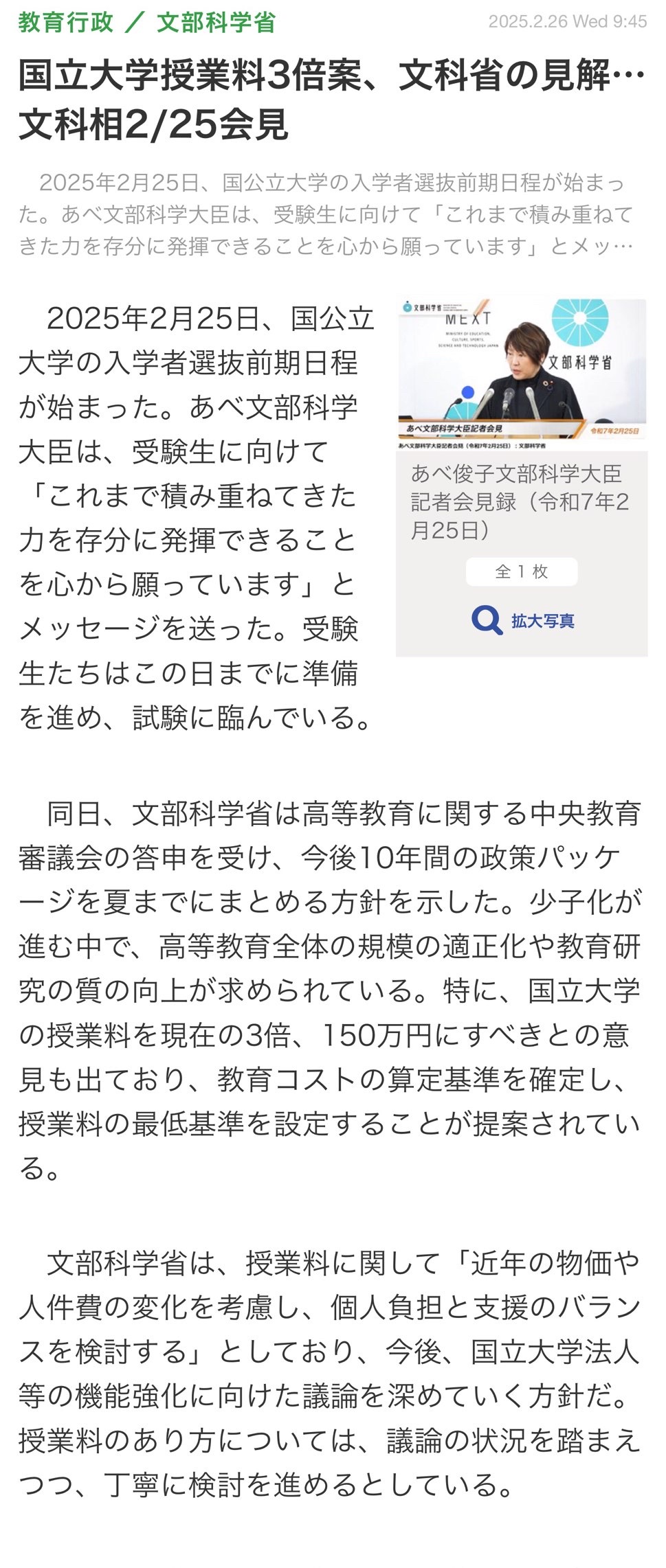Tap 拡大写真 to enlarge the photo

point(524,621)
